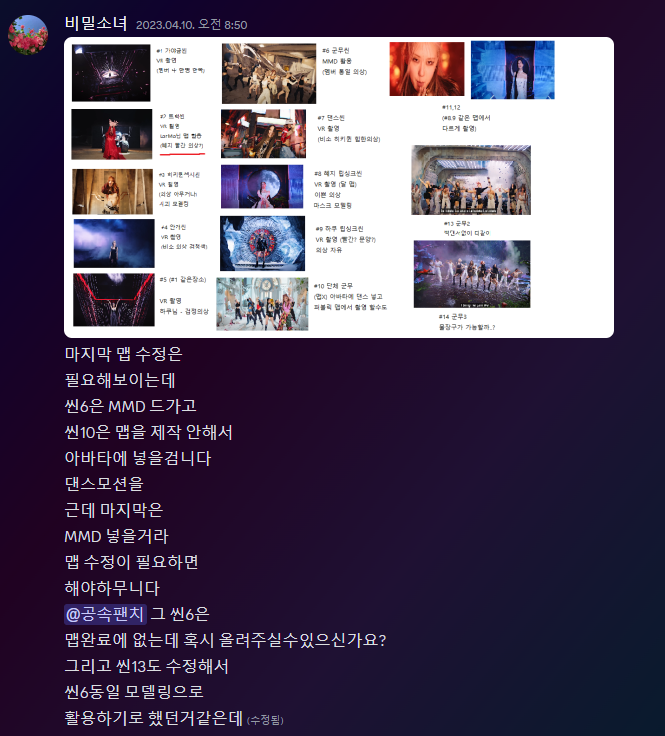Screen dimensions: 665x736
Task: Tap the @공속팬치 mention
Action: (105, 614)
